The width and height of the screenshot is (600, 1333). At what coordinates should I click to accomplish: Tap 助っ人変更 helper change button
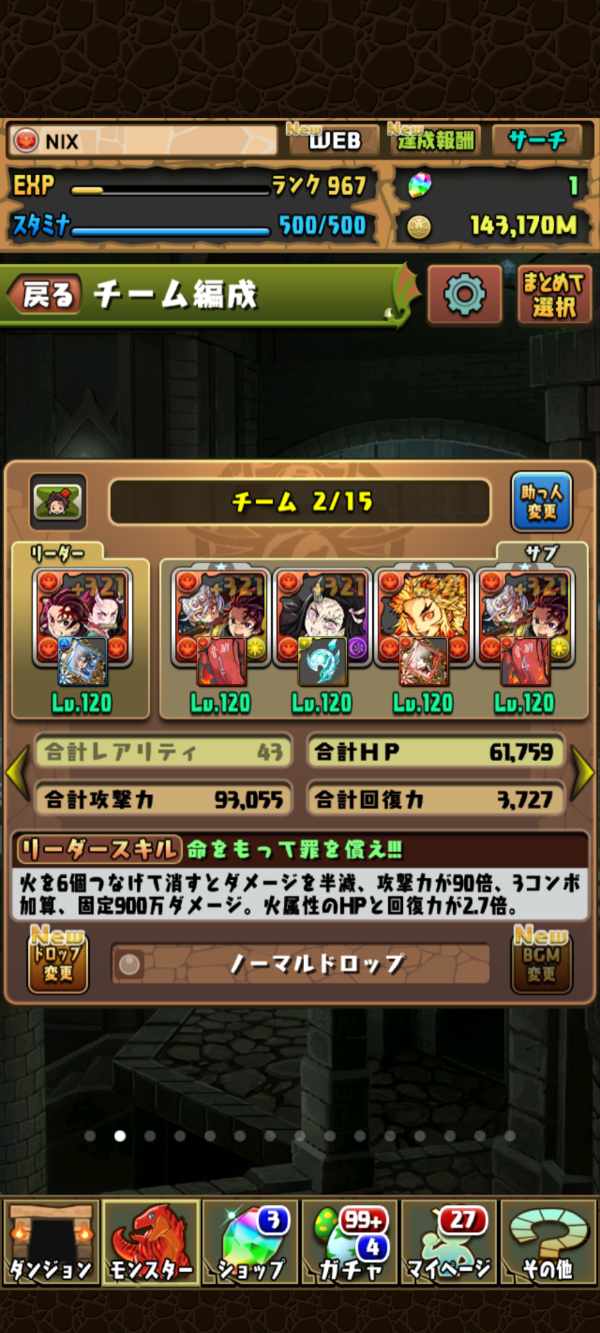pyautogui.click(x=541, y=502)
